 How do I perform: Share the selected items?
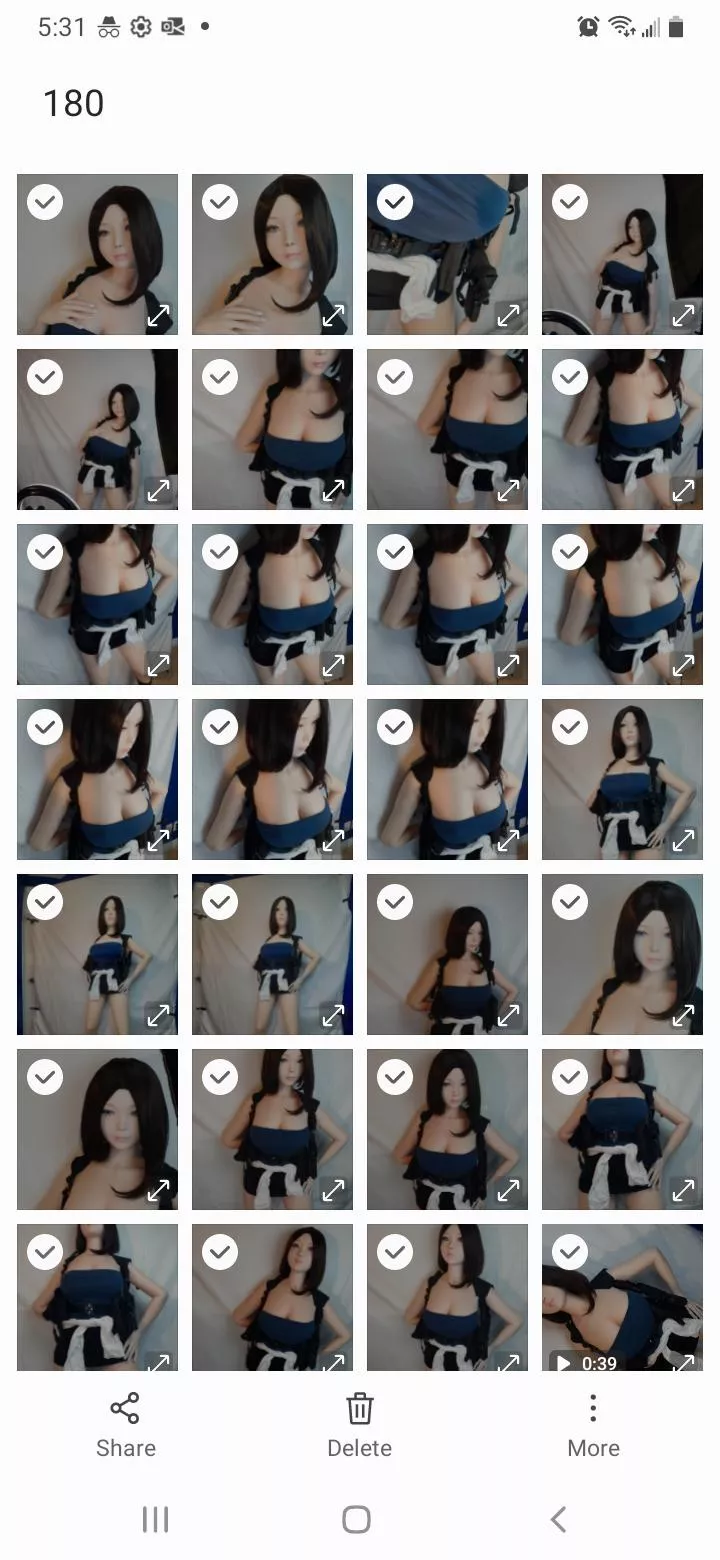pos(125,1425)
